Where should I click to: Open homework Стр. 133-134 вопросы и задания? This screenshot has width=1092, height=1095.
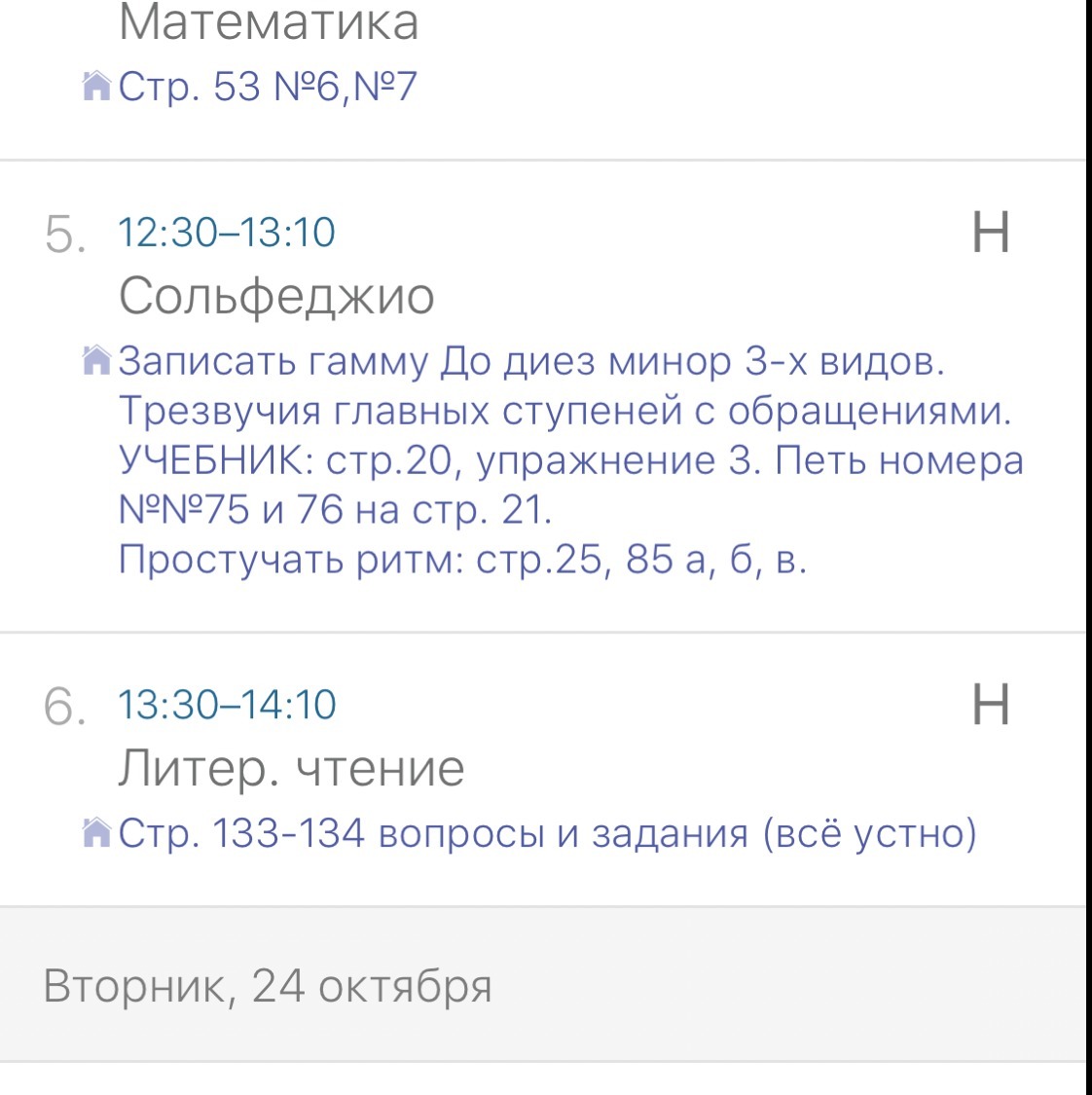[546, 833]
